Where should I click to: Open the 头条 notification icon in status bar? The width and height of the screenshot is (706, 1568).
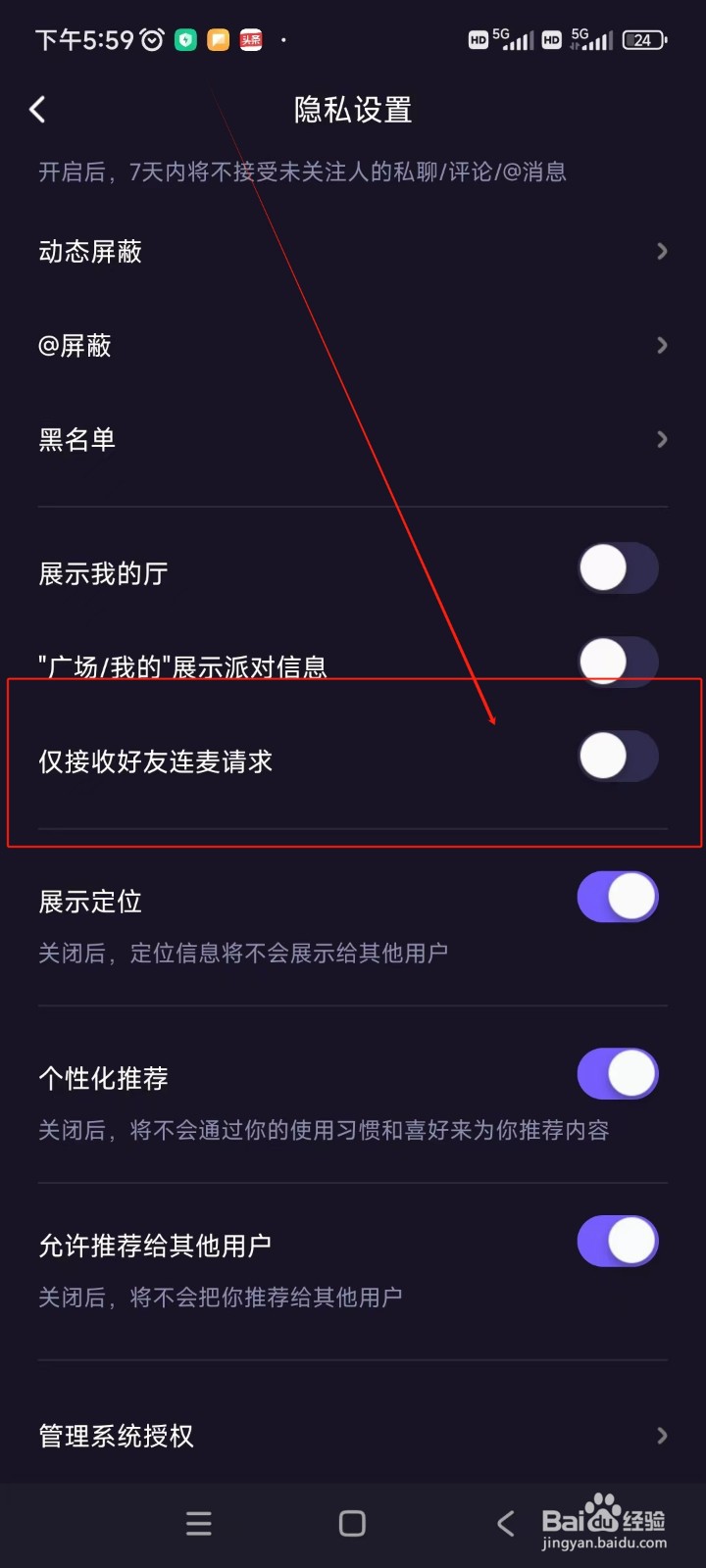pos(248,40)
